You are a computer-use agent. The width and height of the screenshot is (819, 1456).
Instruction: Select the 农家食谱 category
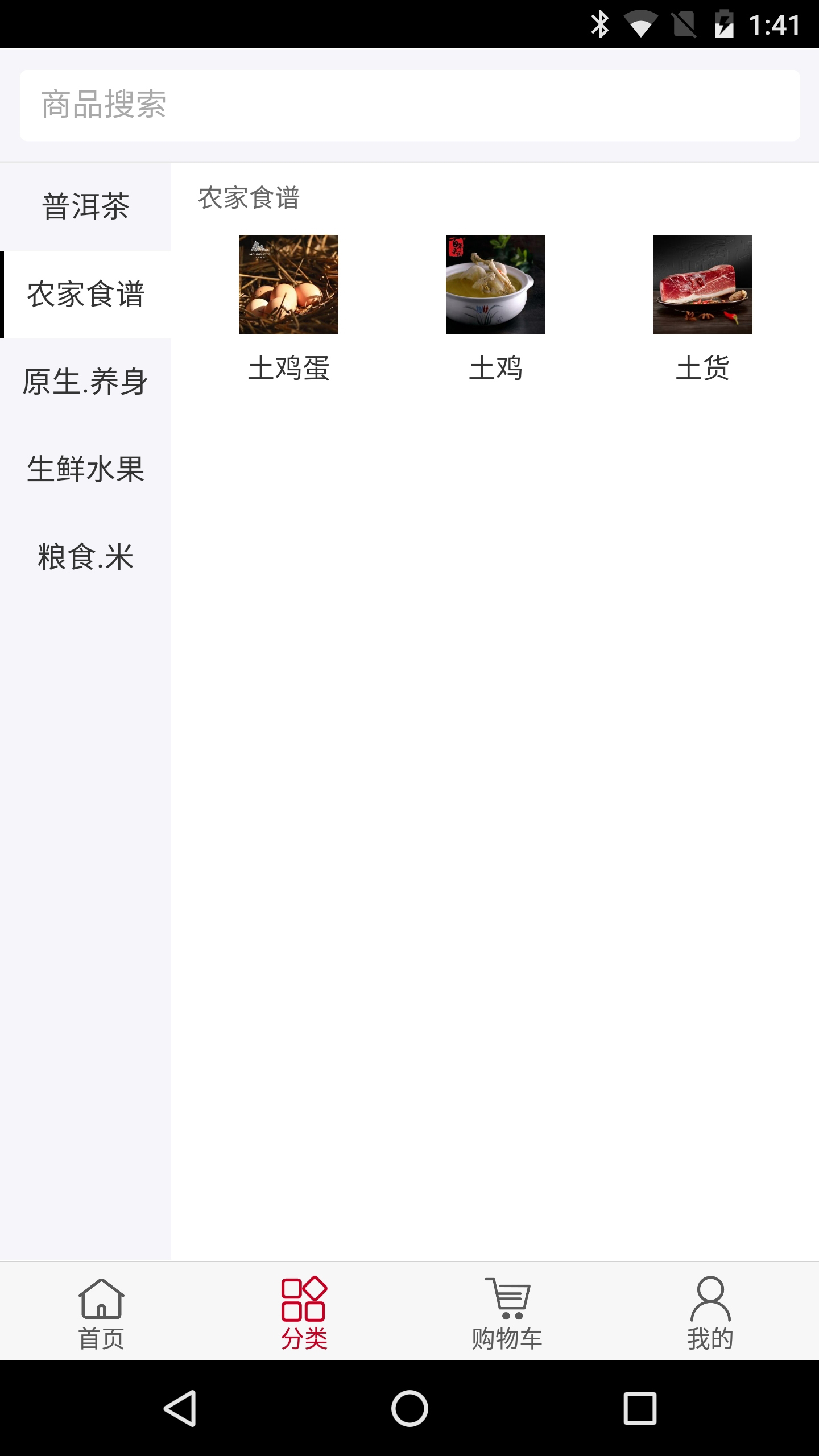pos(85,294)
